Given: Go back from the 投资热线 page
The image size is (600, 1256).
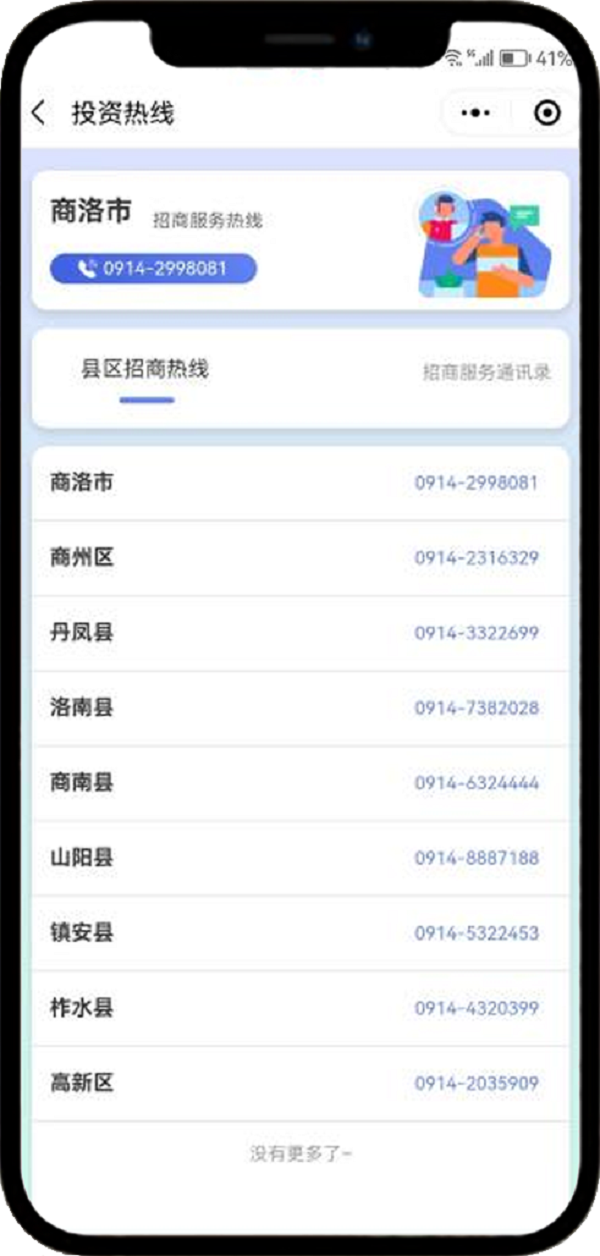Looking at the screenshot, I should (38, 113).
